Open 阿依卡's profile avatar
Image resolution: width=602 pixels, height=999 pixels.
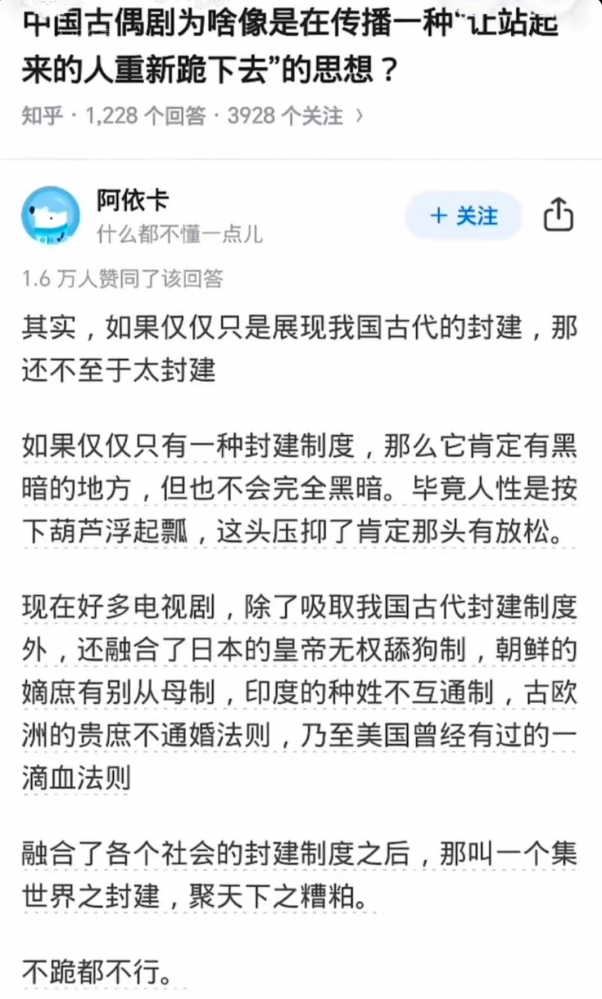point(51,215)
